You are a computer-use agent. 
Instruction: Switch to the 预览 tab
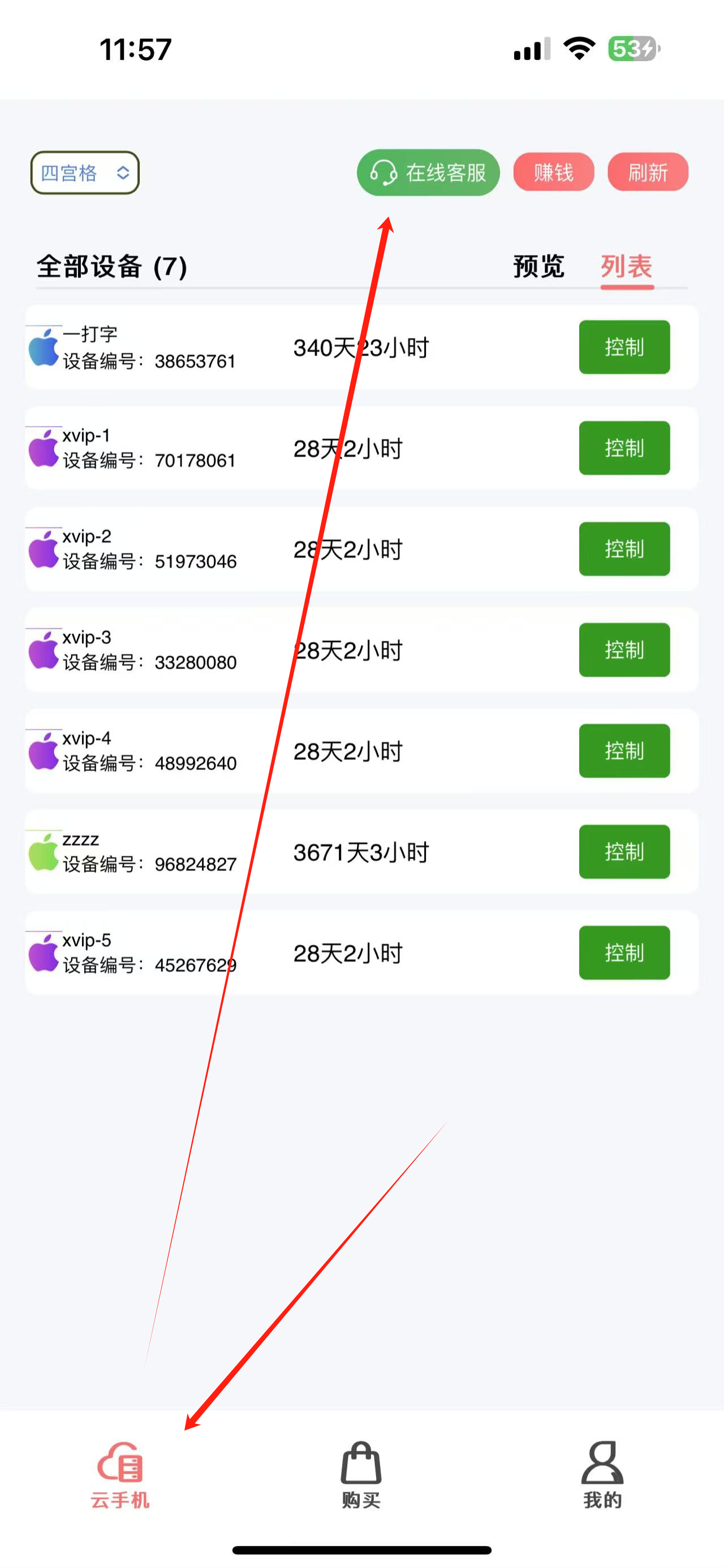point(538,267)
